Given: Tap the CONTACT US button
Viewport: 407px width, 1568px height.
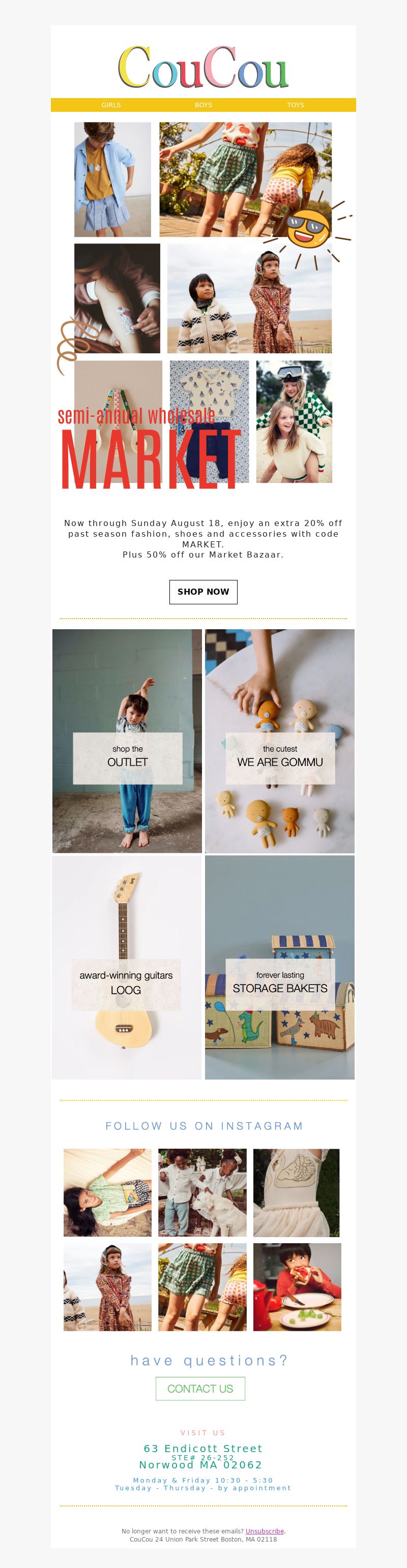Looking at the screenshot, I should click(x=200, y=1388).
